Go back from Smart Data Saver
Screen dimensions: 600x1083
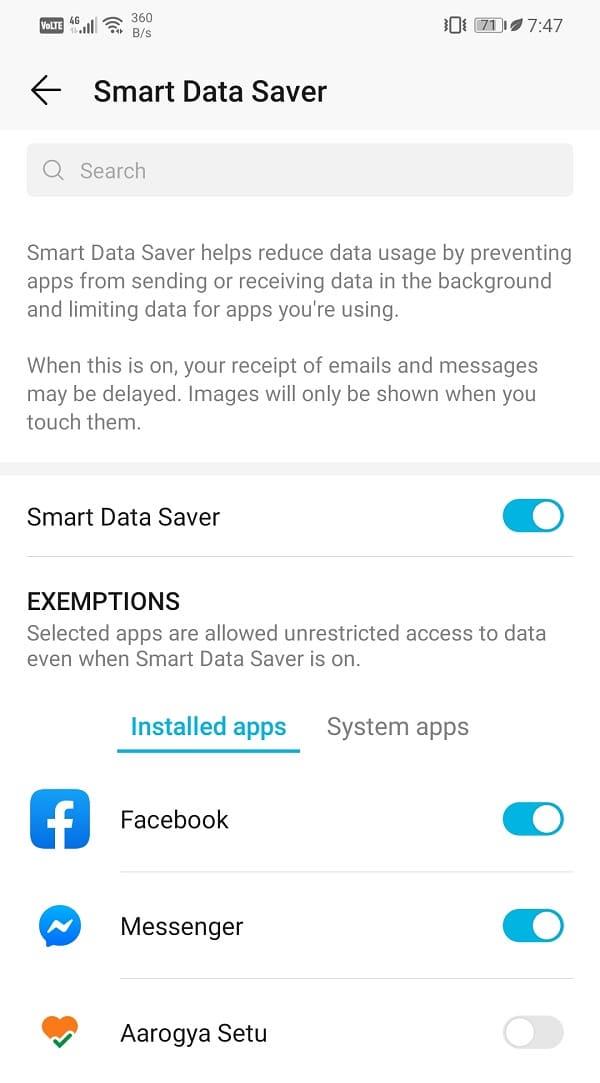[x=46, y=91]
